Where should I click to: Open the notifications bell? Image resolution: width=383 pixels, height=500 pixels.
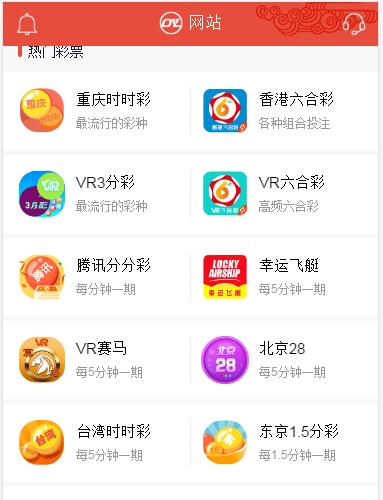[27, 24]
